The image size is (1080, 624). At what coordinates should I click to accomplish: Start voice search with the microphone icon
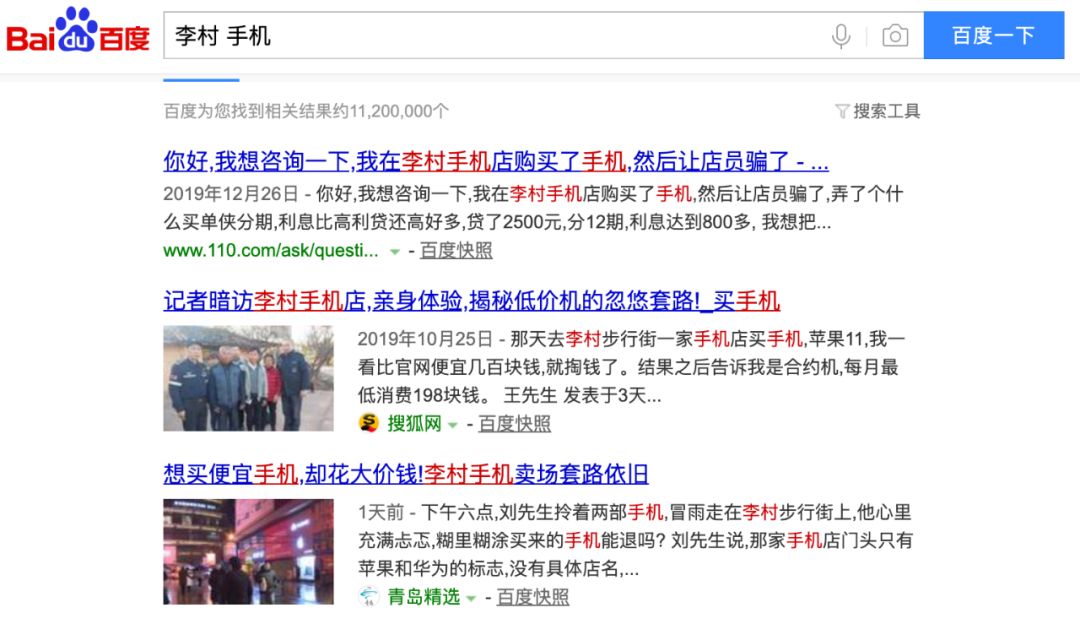[x=841, y=36]
